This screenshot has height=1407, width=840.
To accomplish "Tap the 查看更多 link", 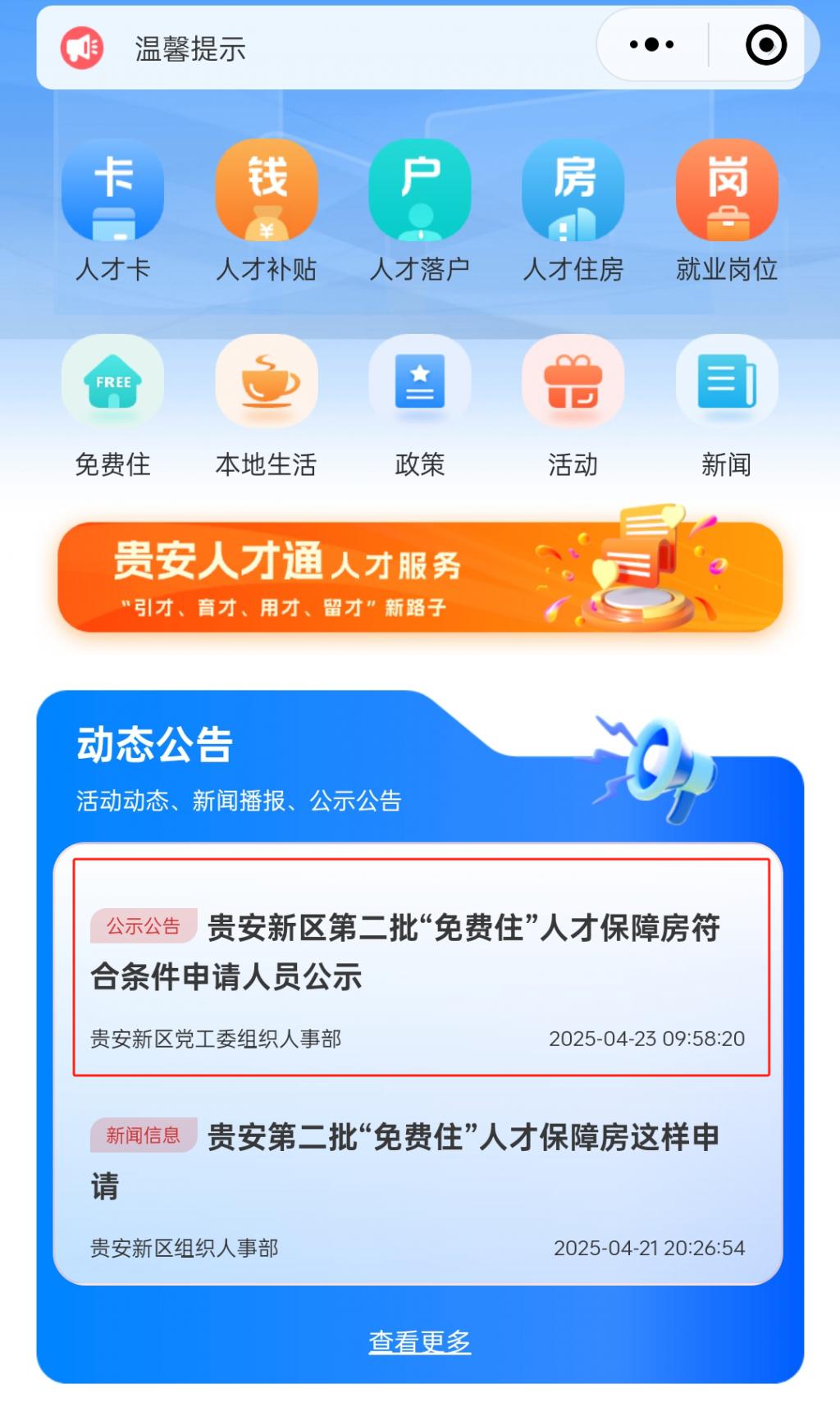I will tap(420, 1341).
